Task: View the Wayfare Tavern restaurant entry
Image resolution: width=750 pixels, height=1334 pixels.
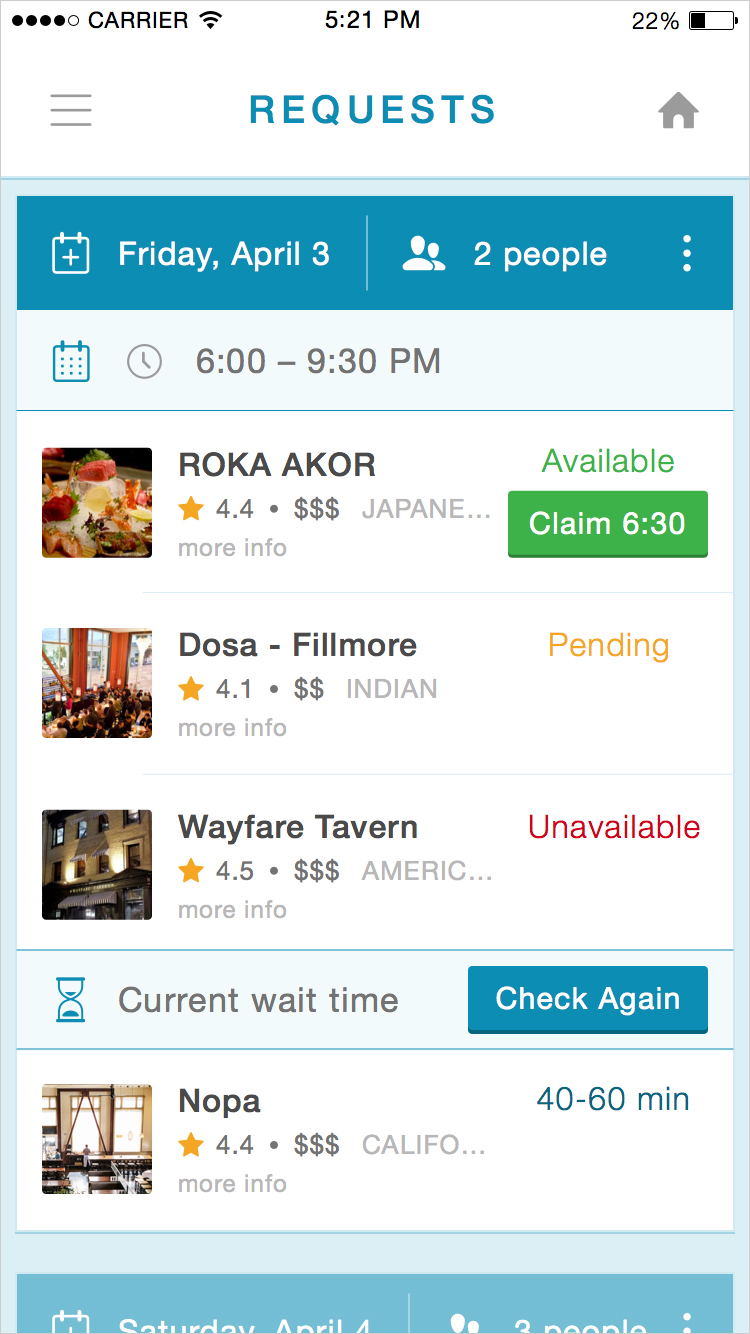Action: click(375, 864)
